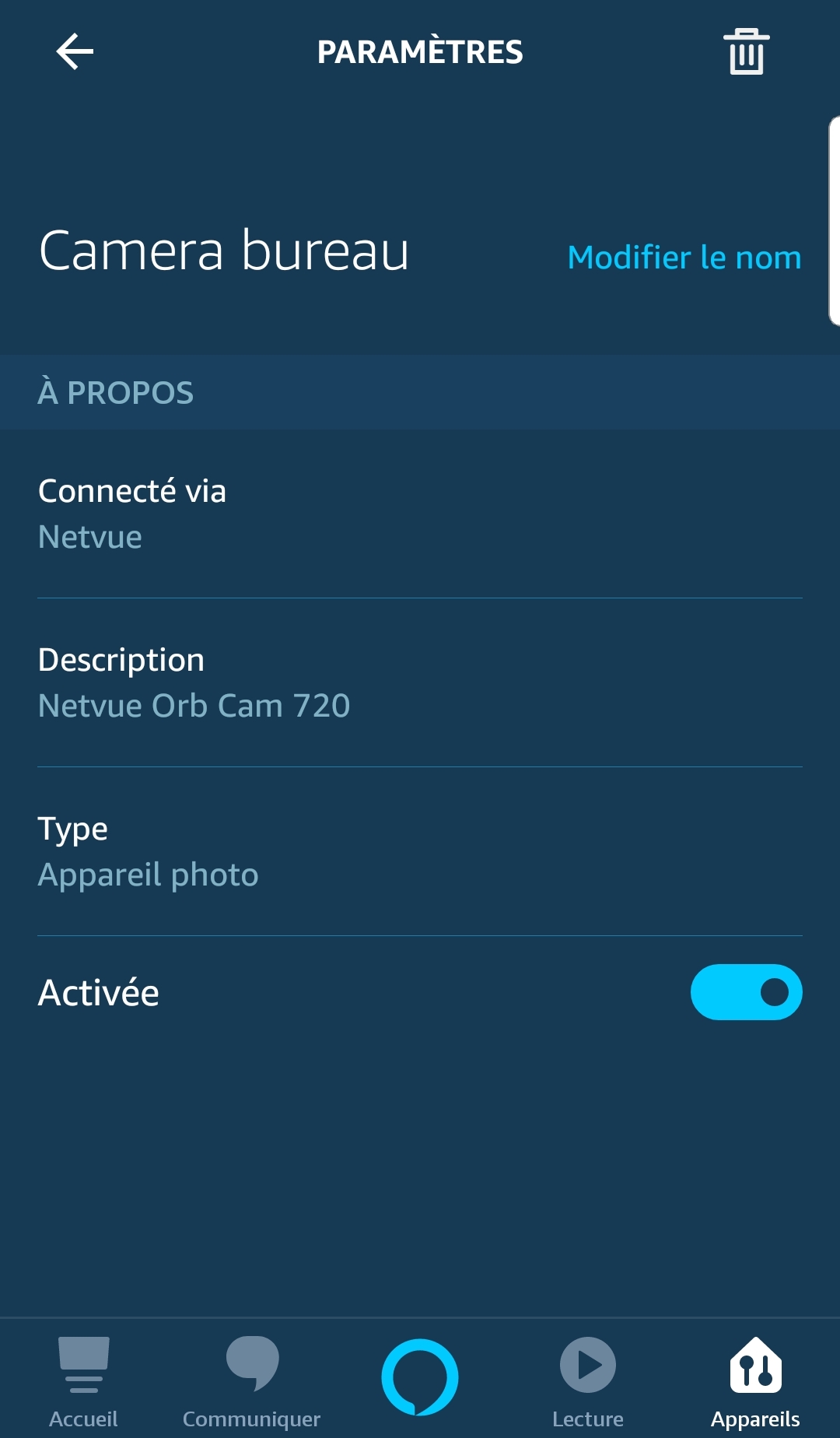This screenshot has height=1438, width=840.
Task: Switch to the Accueil tab
Action: [83, 1381]
